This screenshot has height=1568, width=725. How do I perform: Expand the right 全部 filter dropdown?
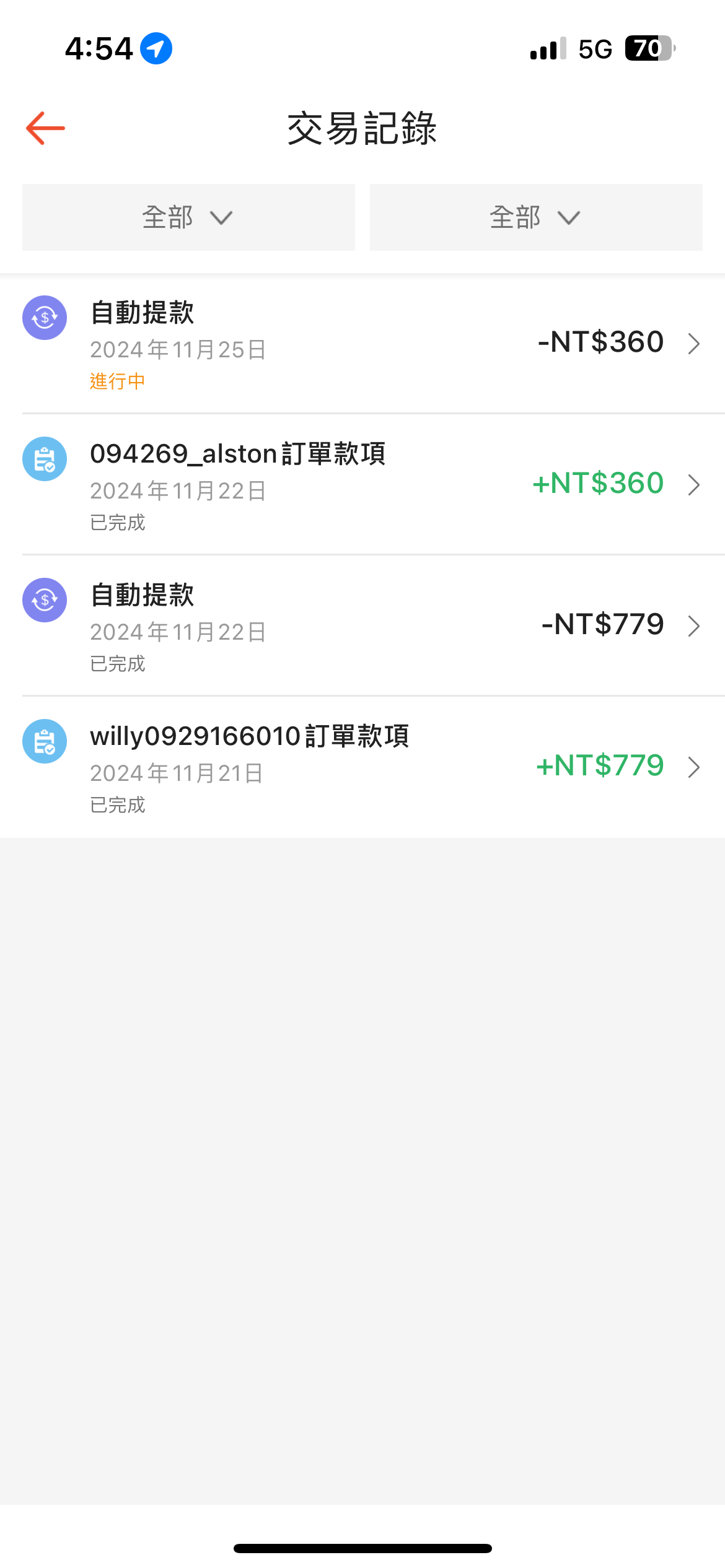536,217
